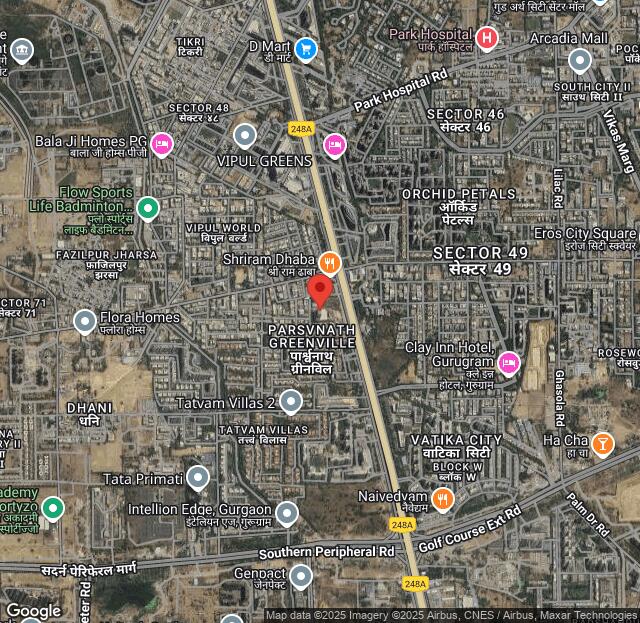Select the Vipul Greens location marker
Screen dimensions: 640x623
tap(245, 136)
